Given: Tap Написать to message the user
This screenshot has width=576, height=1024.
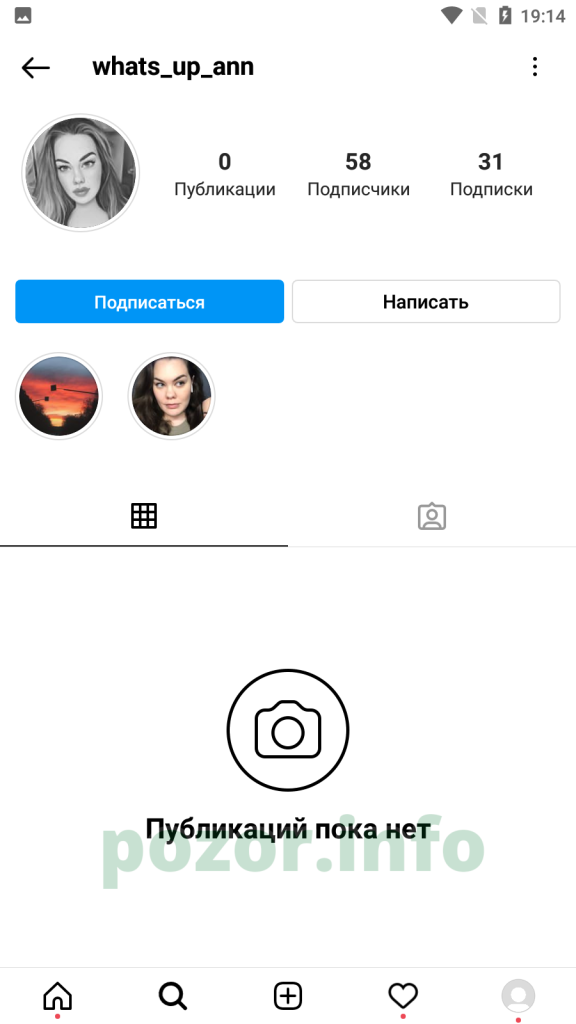Looking at the screenshot, I should (x=426, y=302).
